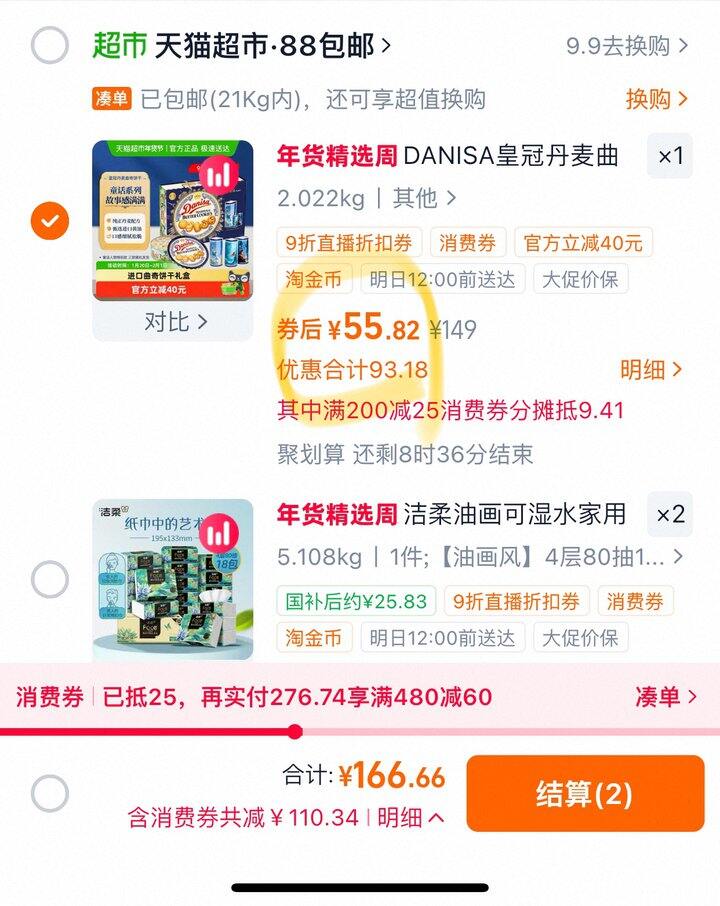Open 洁柔 spec selector 5.108kg 油画风
The height and width of the screenshot is (906, 720).
pyautogui.click(x=480, y=556)
